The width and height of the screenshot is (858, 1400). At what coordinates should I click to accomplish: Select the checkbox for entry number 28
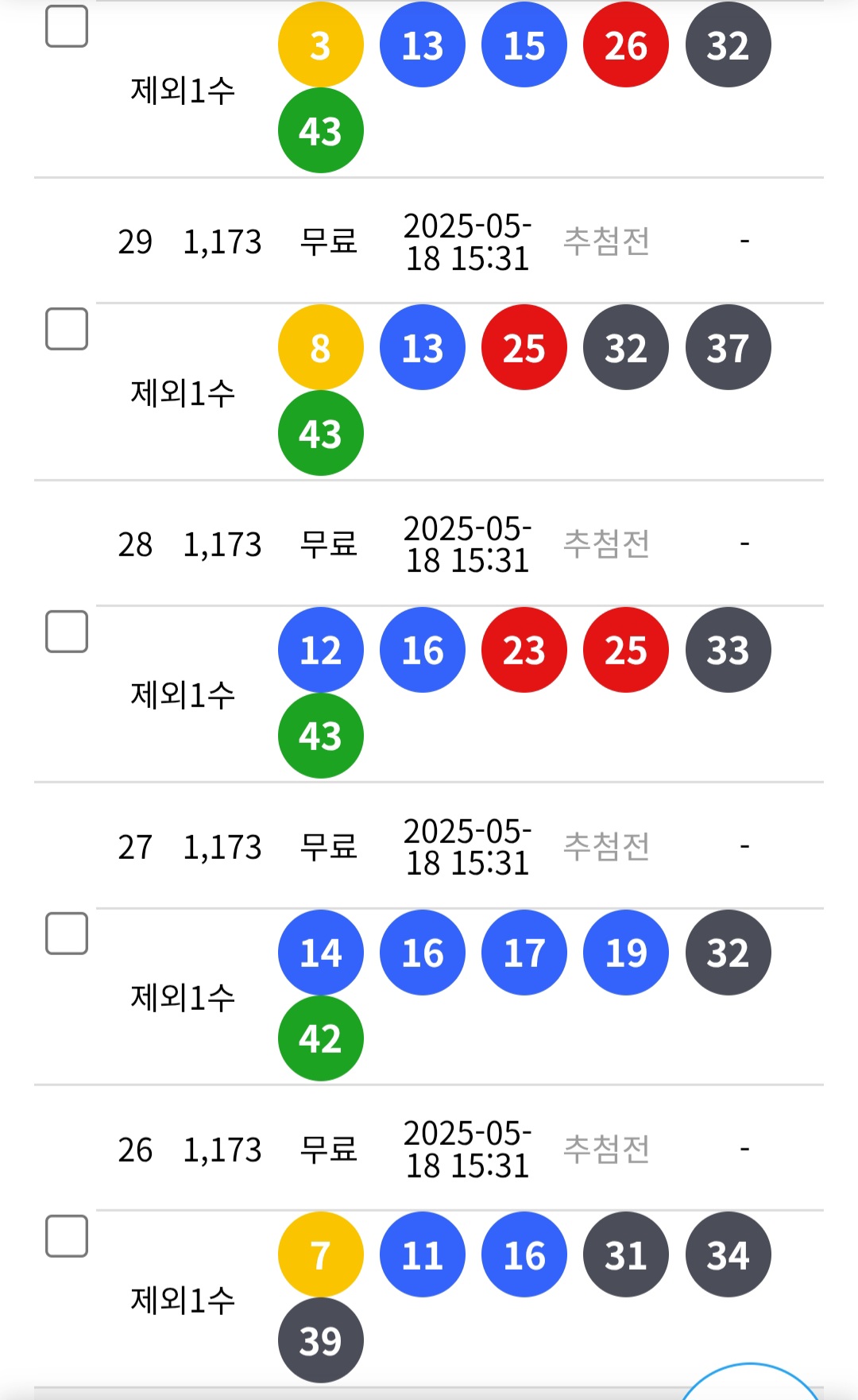(x=67, y=632)
